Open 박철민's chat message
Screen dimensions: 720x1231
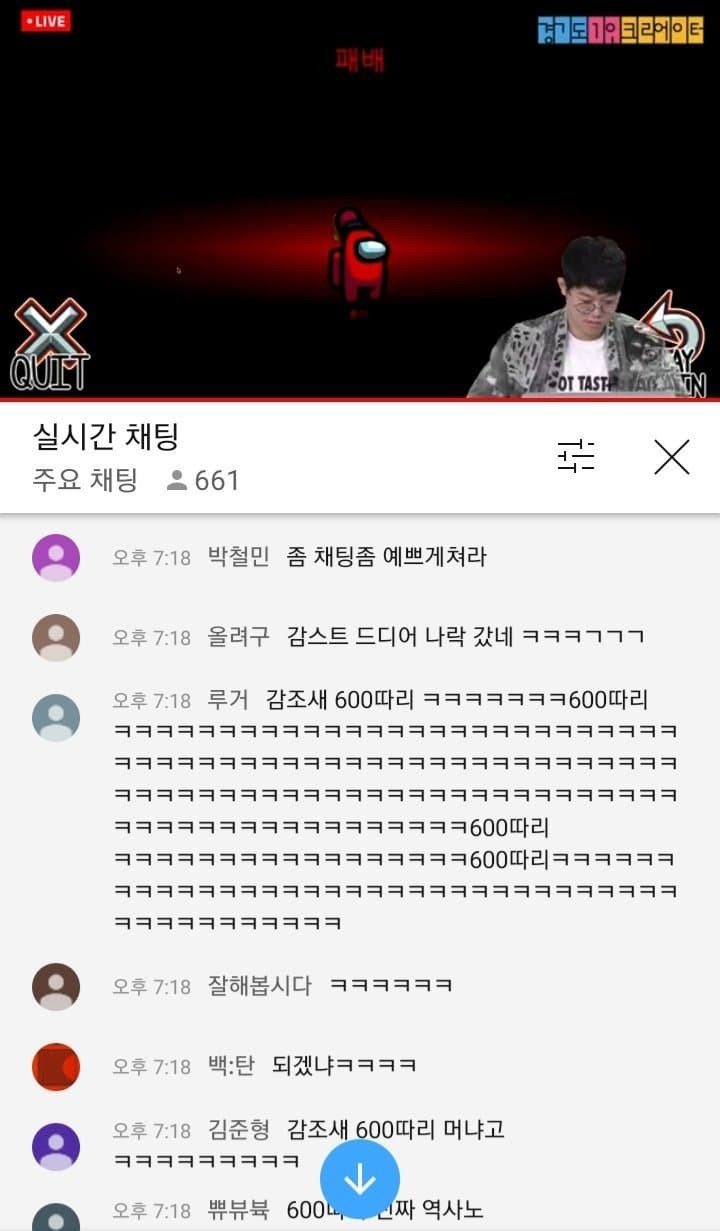pyautogui.click(x=386, y=557)
